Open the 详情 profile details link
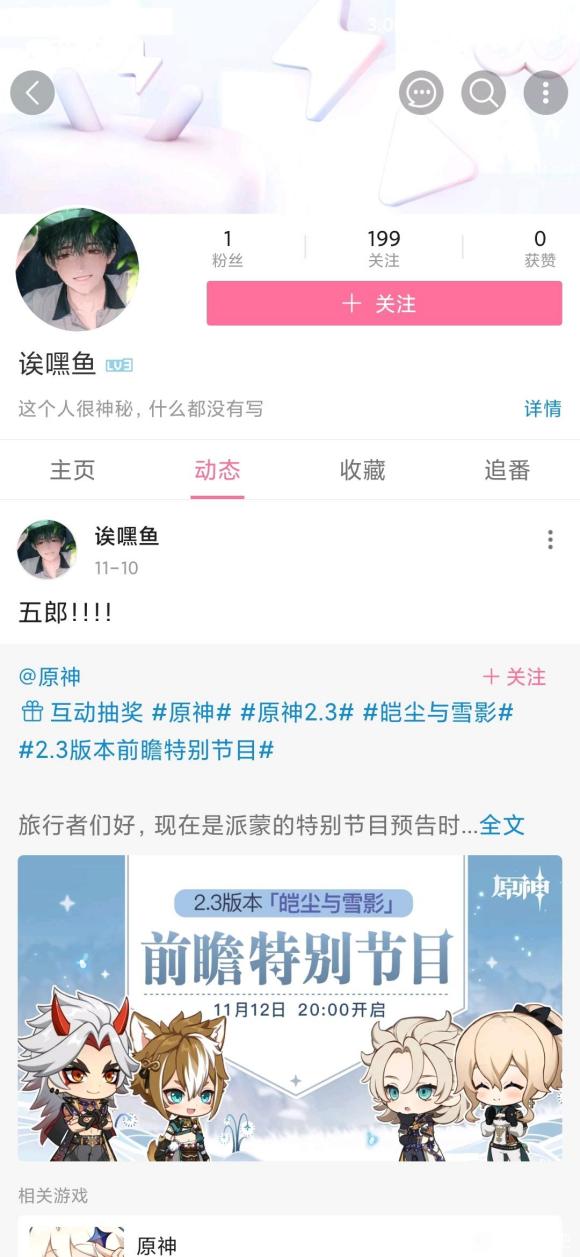 click(543, 408)
